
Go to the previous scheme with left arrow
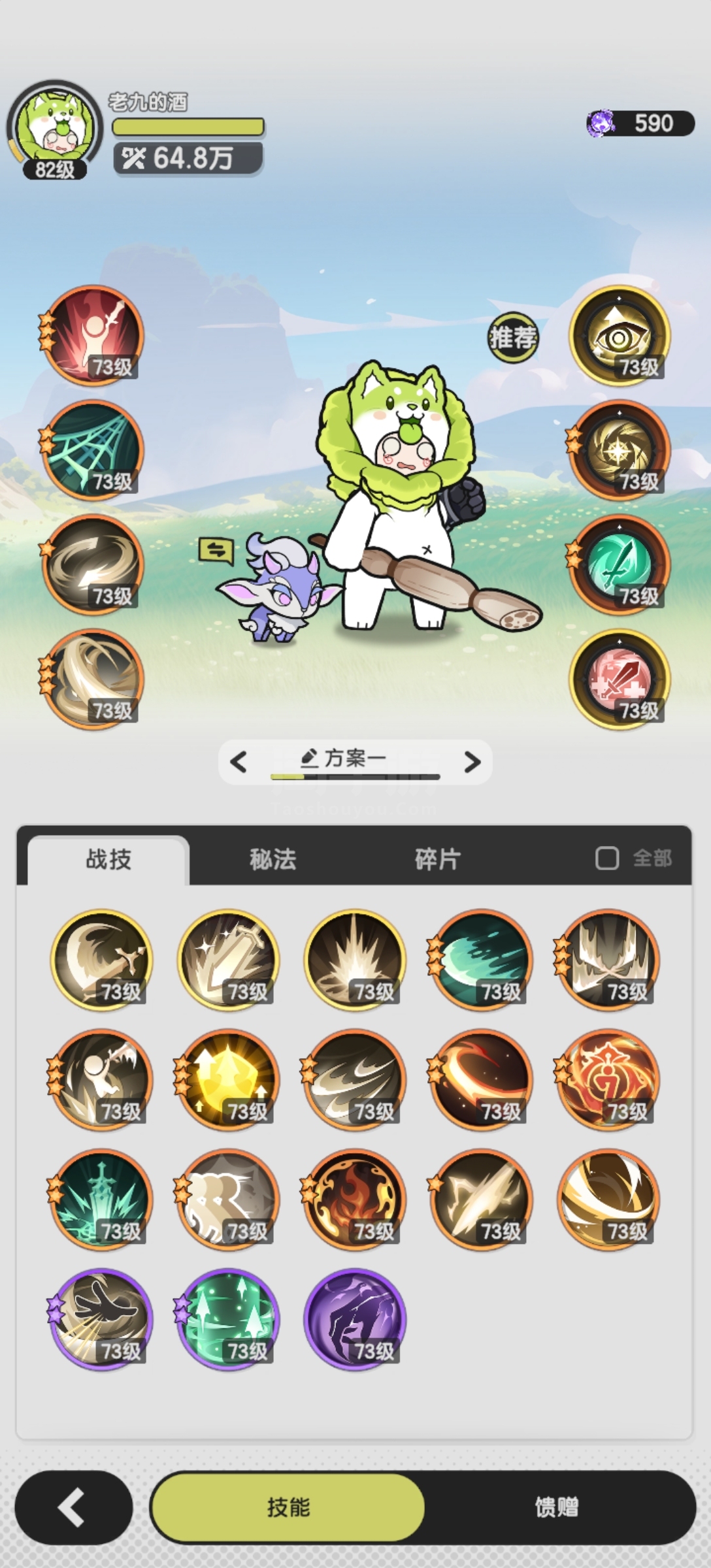click(x=239, y=762)
